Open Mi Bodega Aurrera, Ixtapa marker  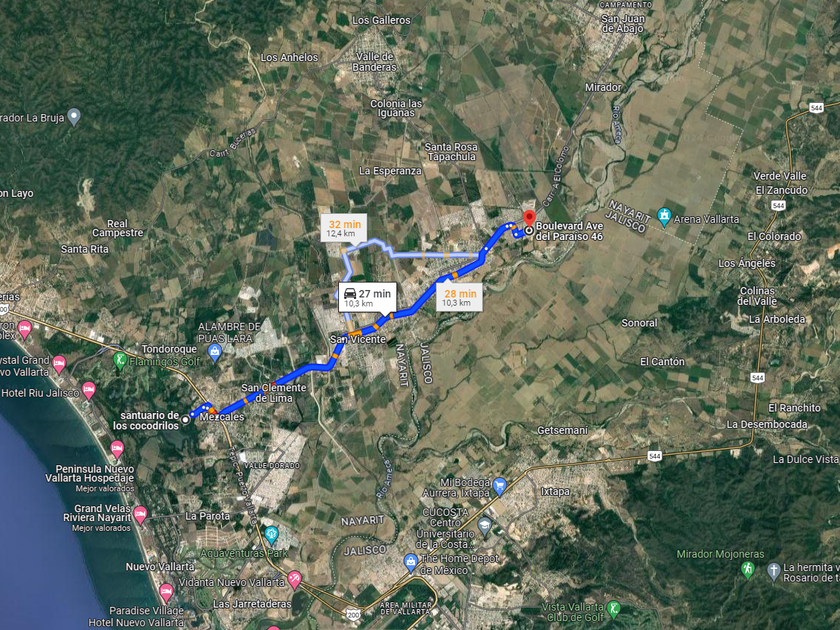point(499,487)
